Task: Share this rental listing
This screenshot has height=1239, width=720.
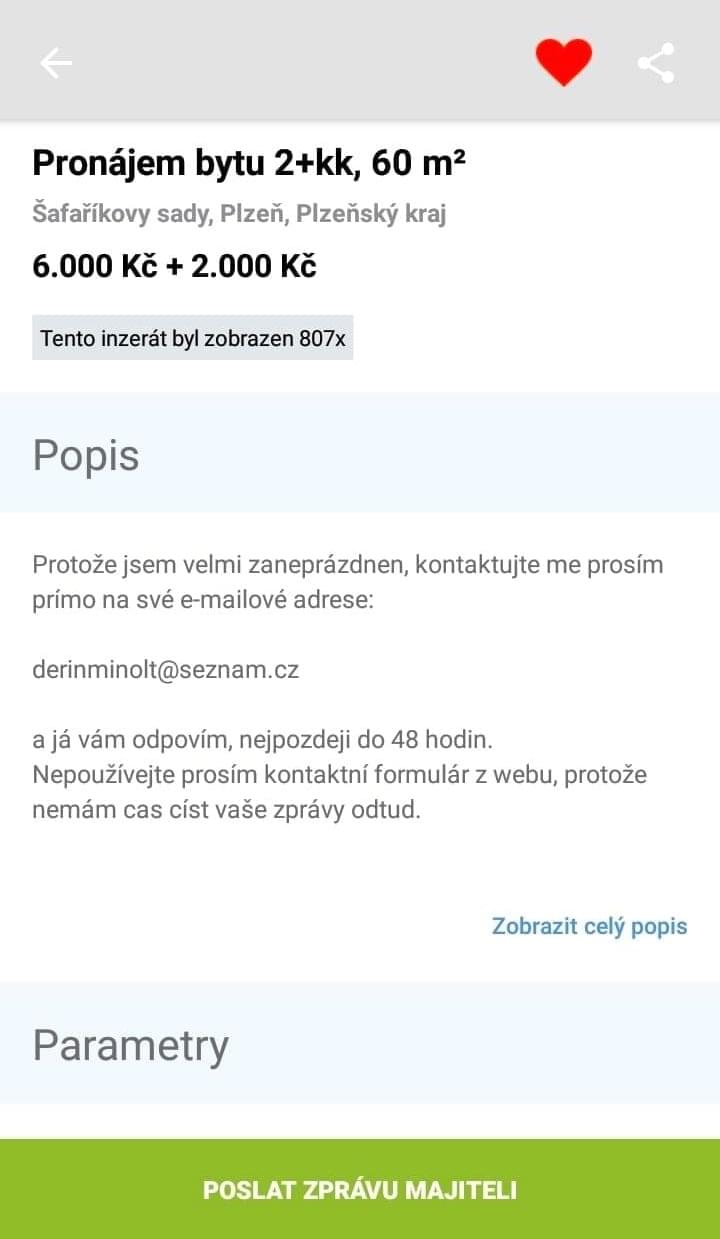Action: (x=656, y=63)
